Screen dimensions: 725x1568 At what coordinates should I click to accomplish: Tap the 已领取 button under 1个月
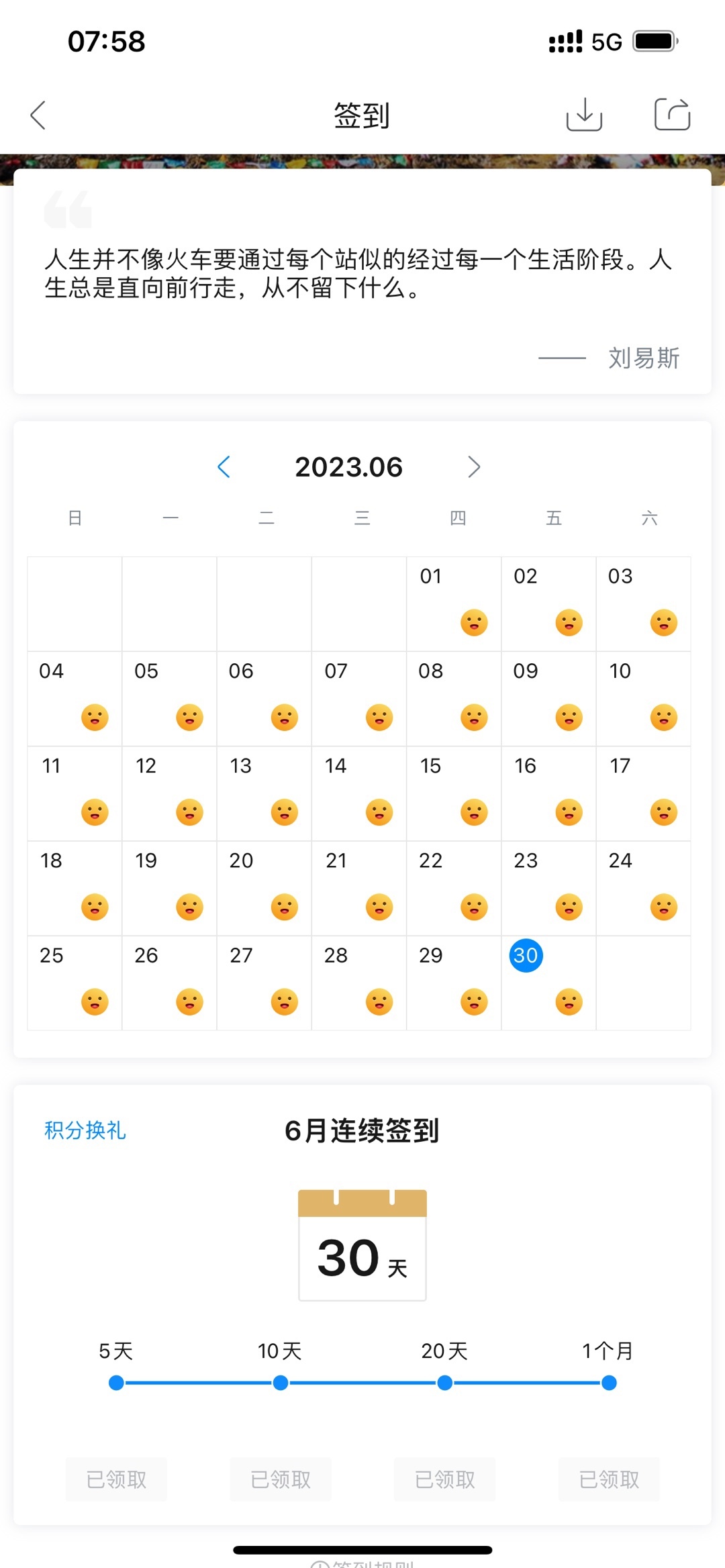coord(609,1479)
